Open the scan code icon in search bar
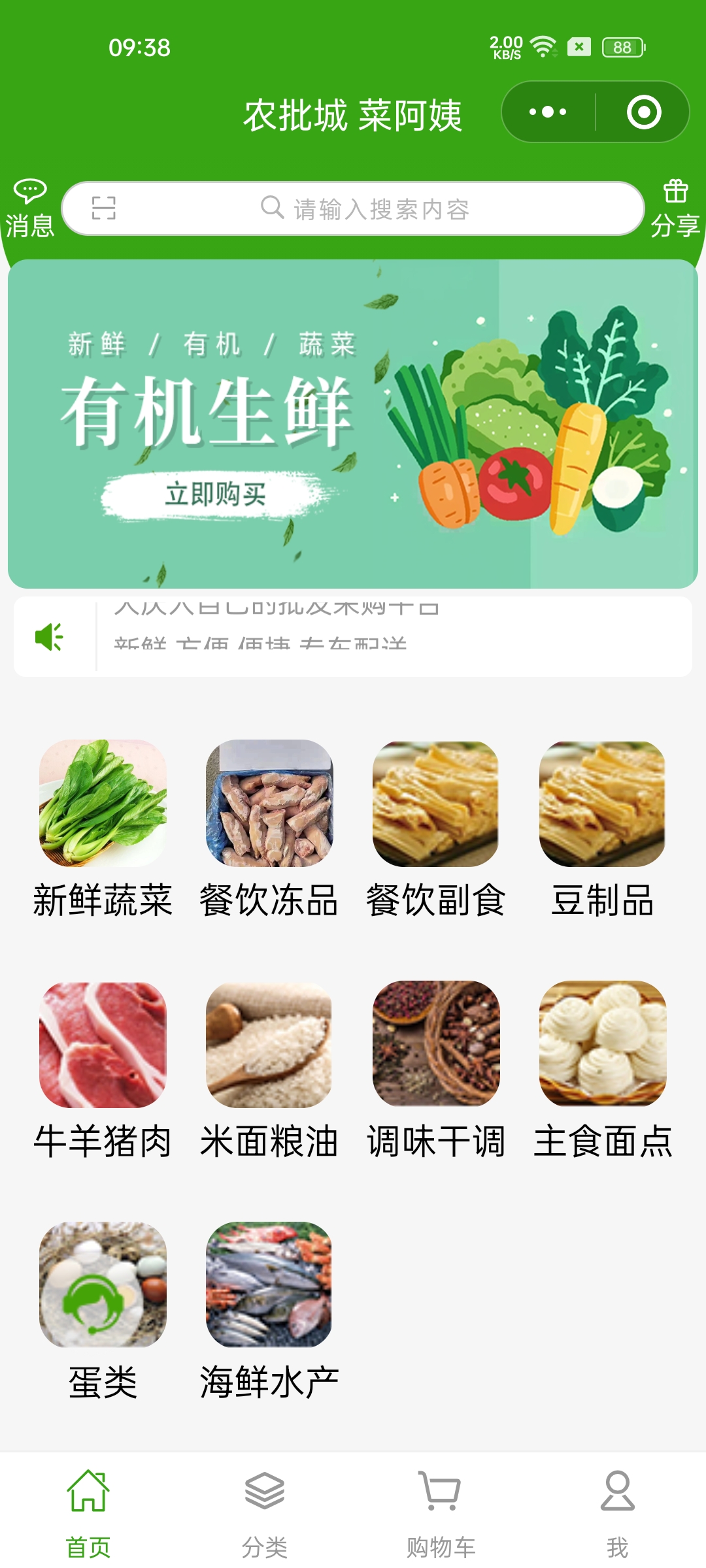Screen dimensions: 706x1568 tap(103, 208)
